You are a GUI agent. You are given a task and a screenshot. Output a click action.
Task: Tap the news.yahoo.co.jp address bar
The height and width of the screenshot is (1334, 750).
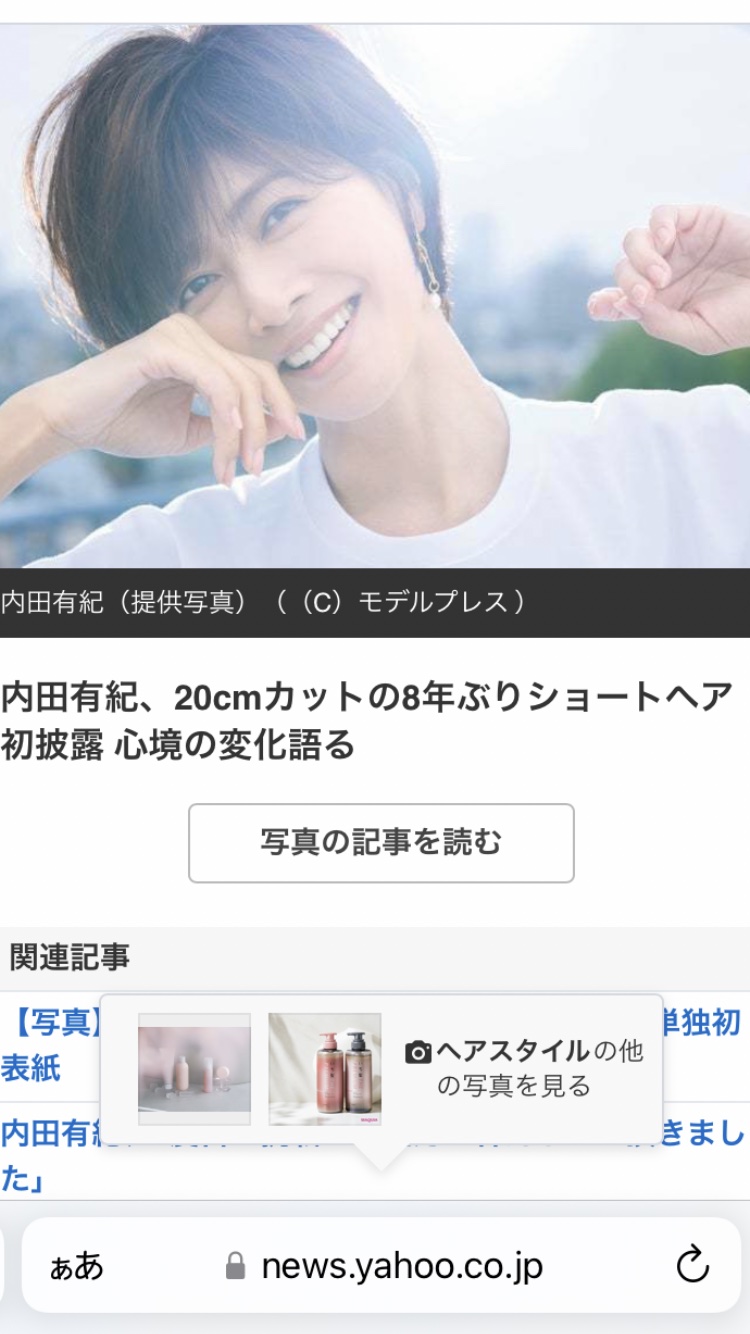pos(400,1266)
